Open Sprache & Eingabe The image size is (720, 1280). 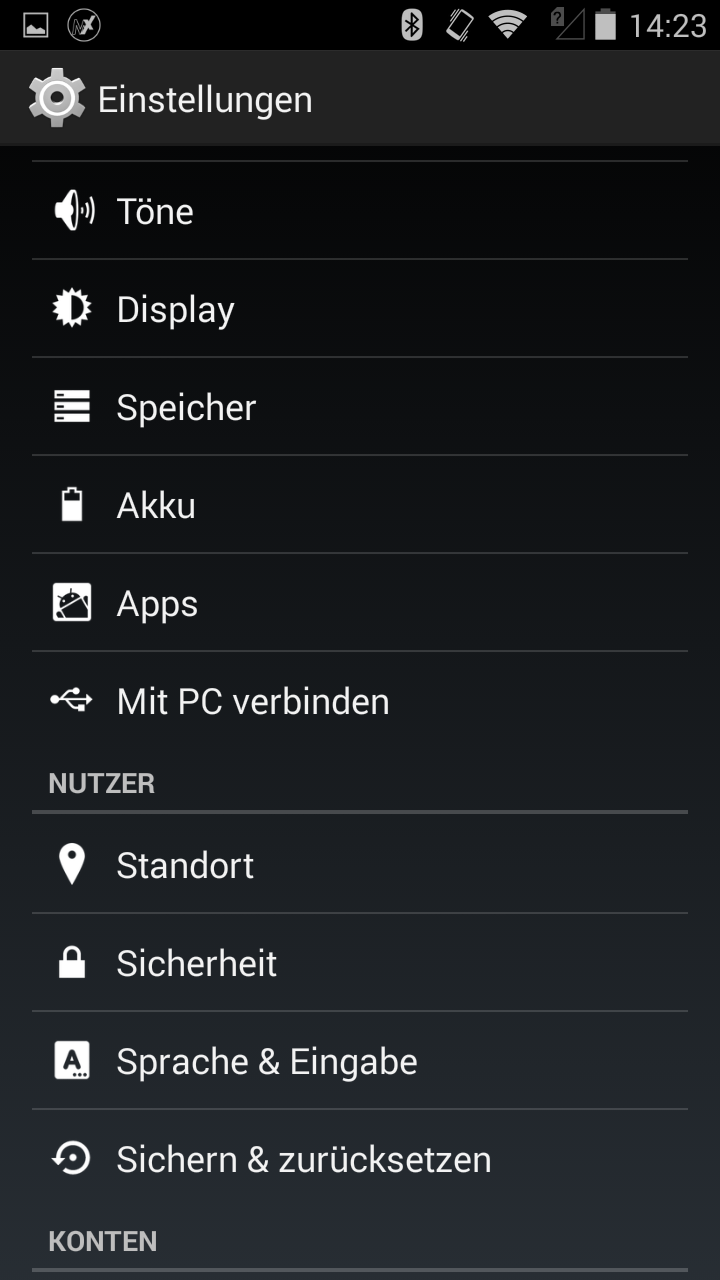266,1061
